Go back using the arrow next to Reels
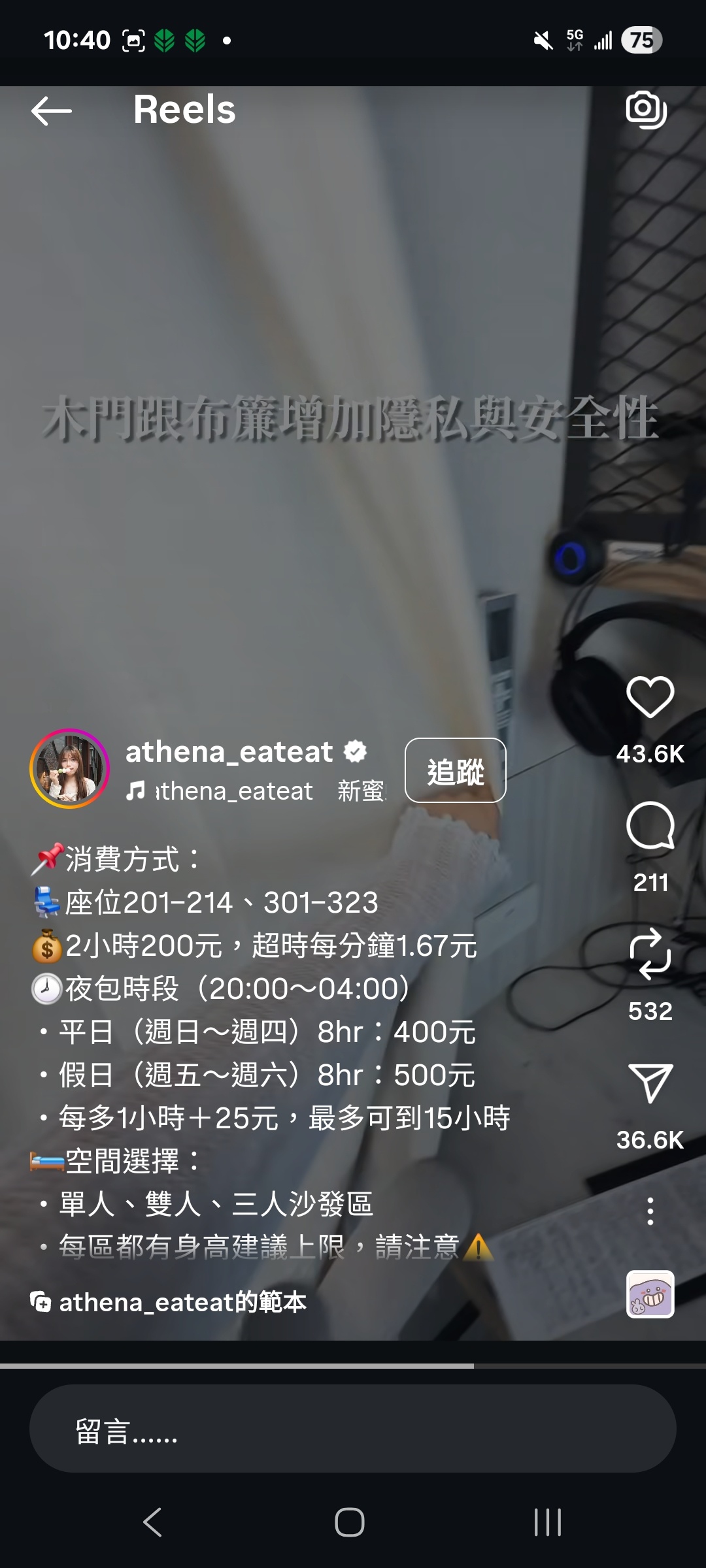 click(52, 111)
